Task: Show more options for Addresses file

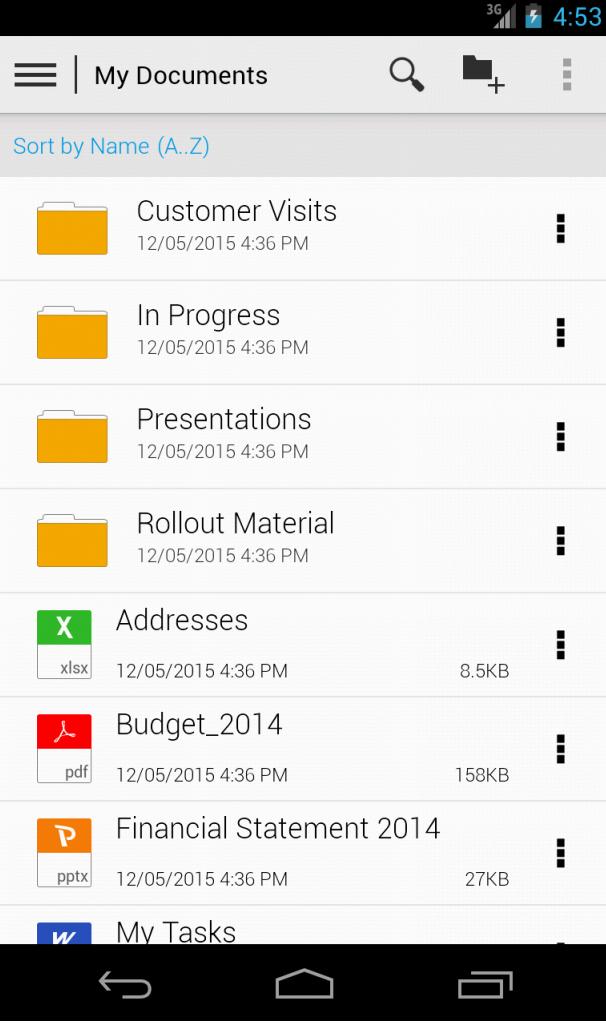Action: (x=561, y=644)
